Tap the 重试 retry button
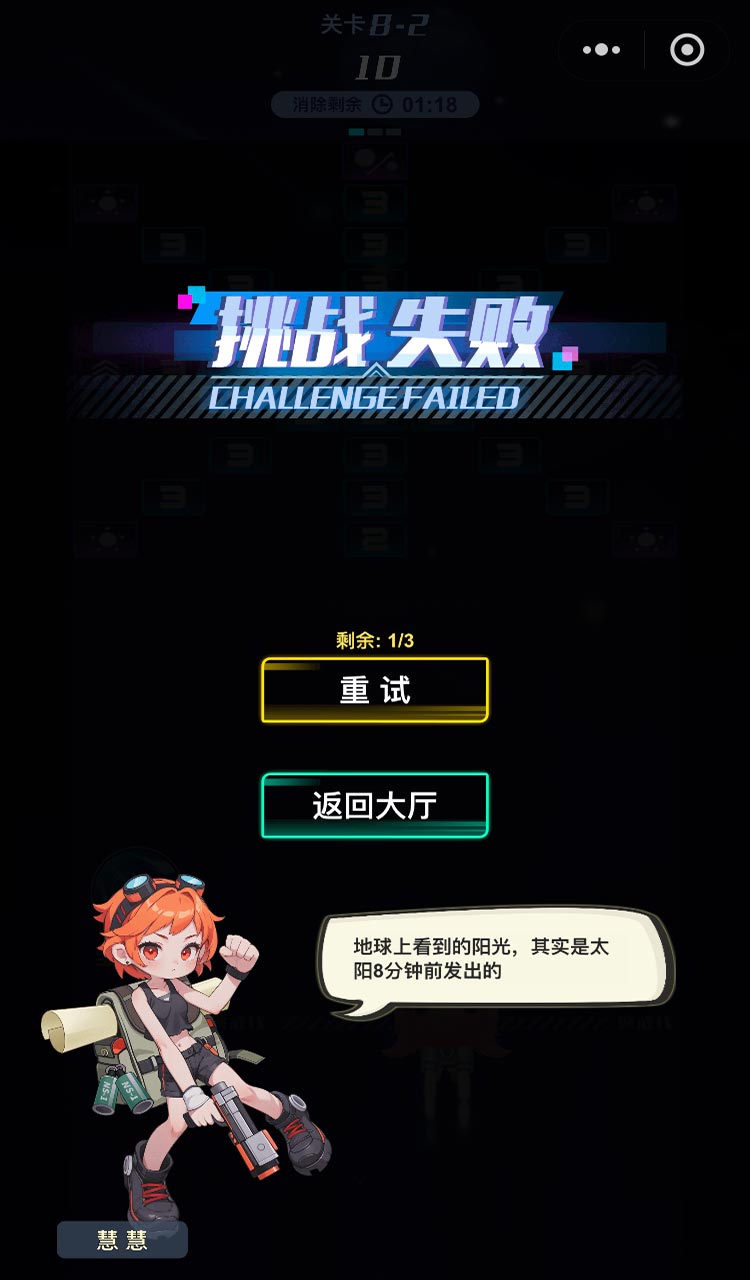Screen dimensions: 750x1280 pyautogui.click(x=375, y=690)
